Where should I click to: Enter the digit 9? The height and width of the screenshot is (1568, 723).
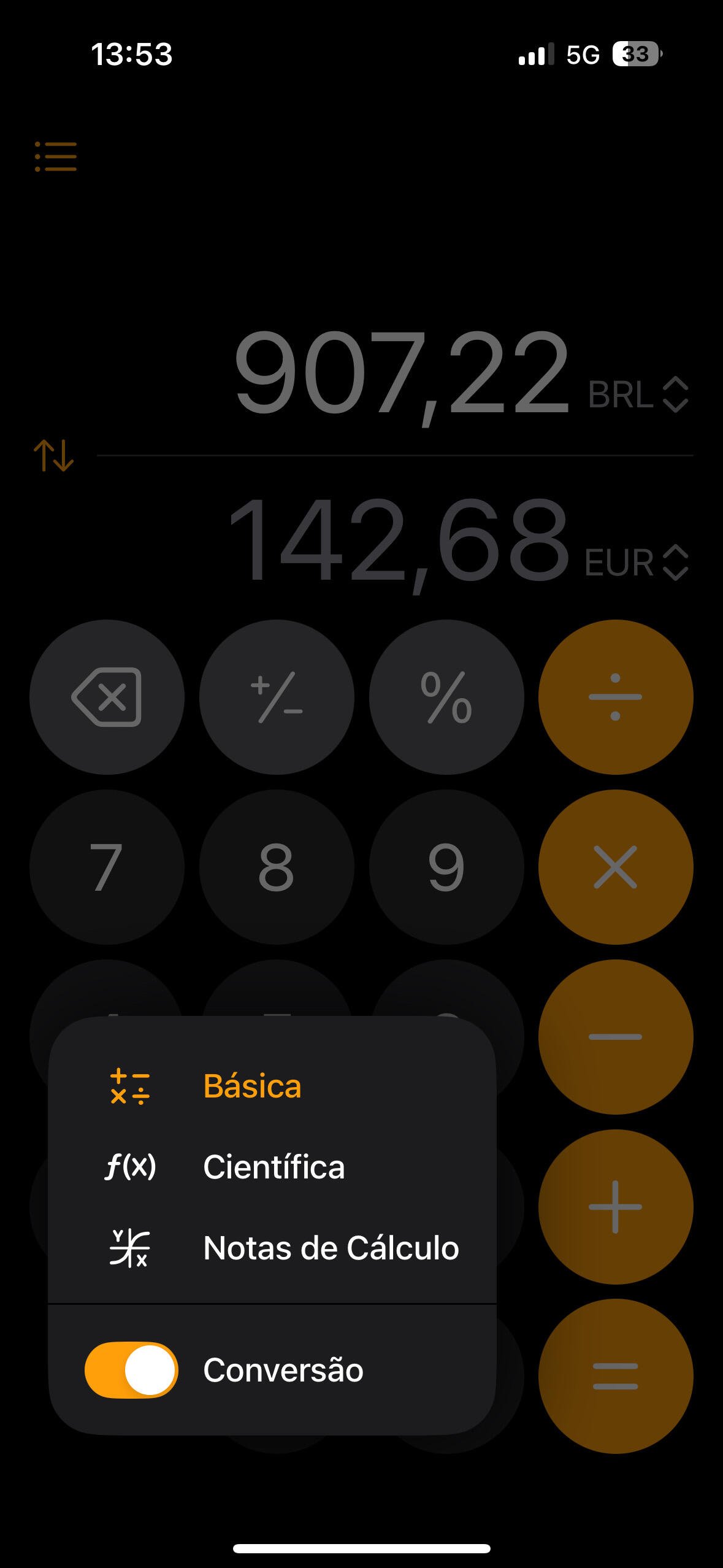(446, 867)
